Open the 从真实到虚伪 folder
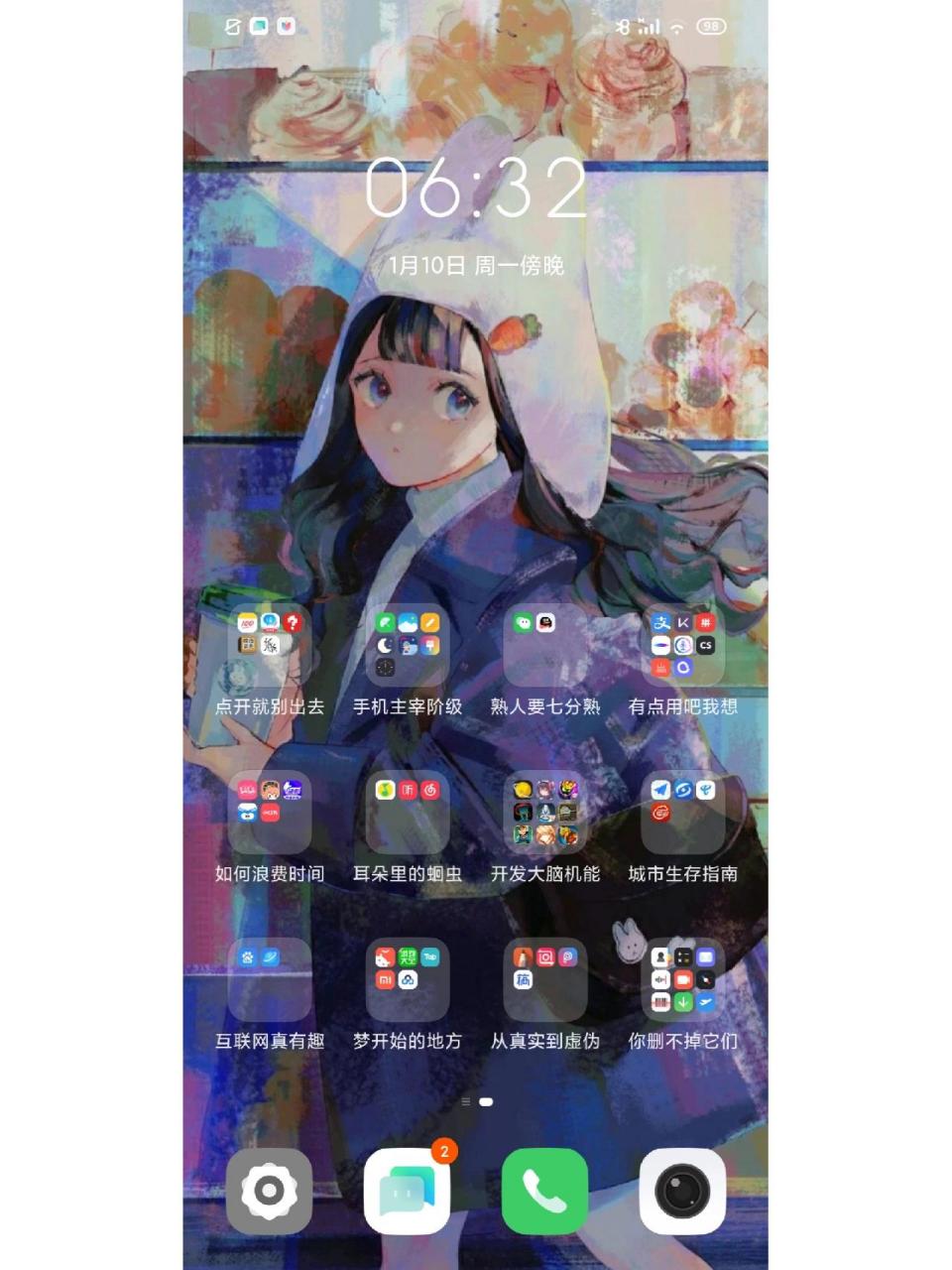 point(545,979)
